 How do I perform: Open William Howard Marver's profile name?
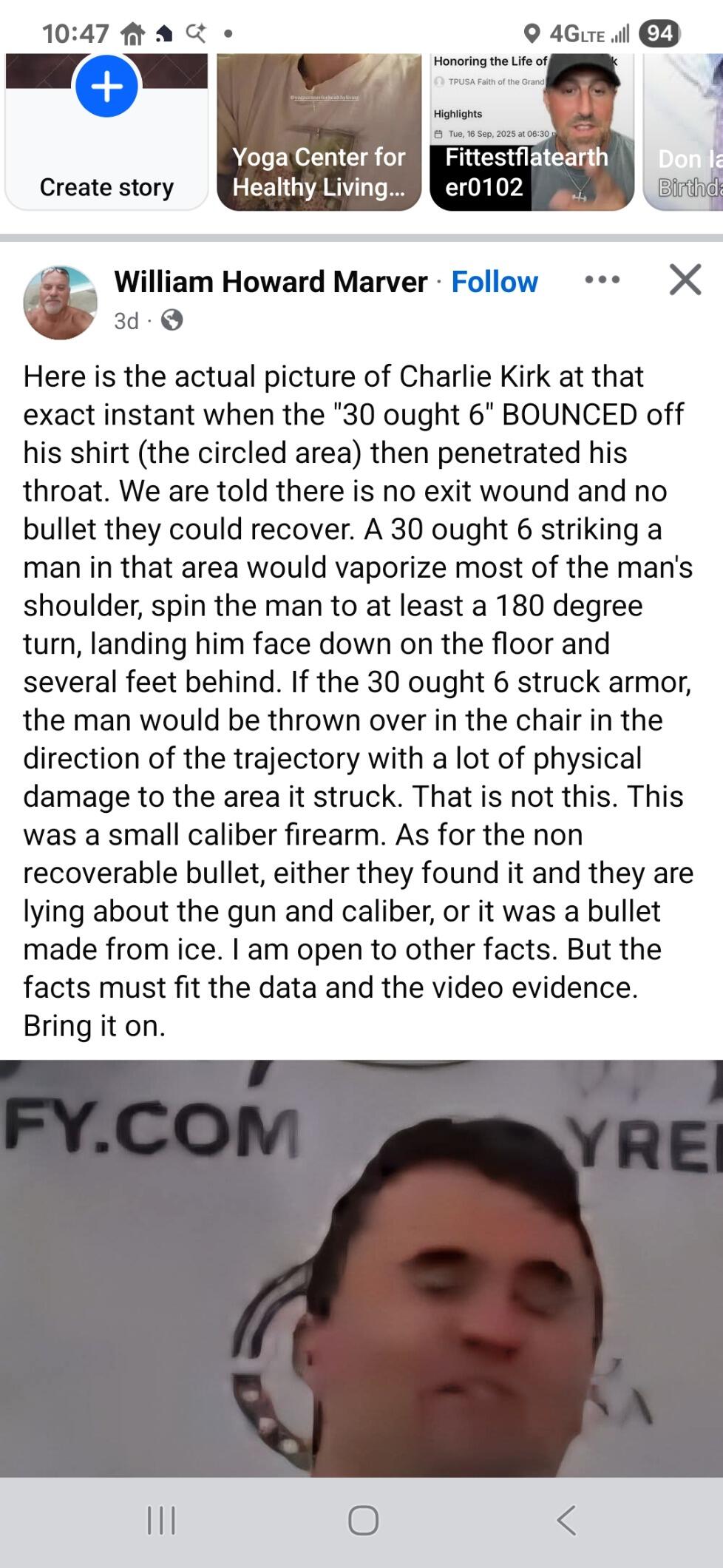point(271,282)
